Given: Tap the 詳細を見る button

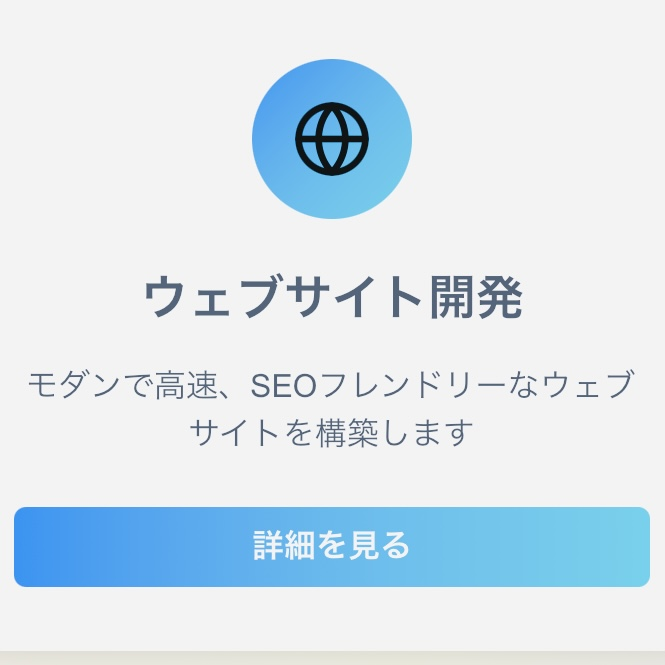Looking at the screenshot, I should [332, 546].
